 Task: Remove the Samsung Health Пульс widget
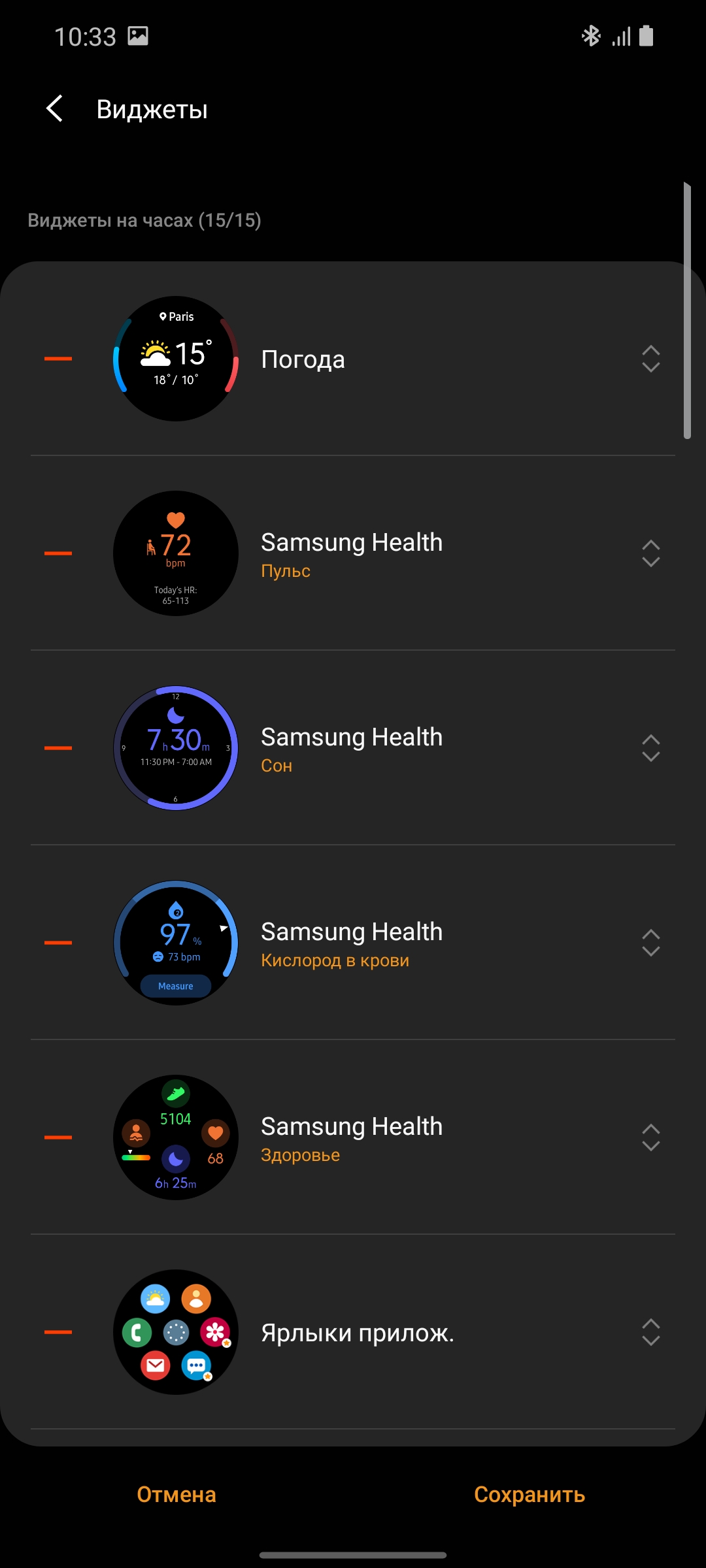click(x=58, y=553)
